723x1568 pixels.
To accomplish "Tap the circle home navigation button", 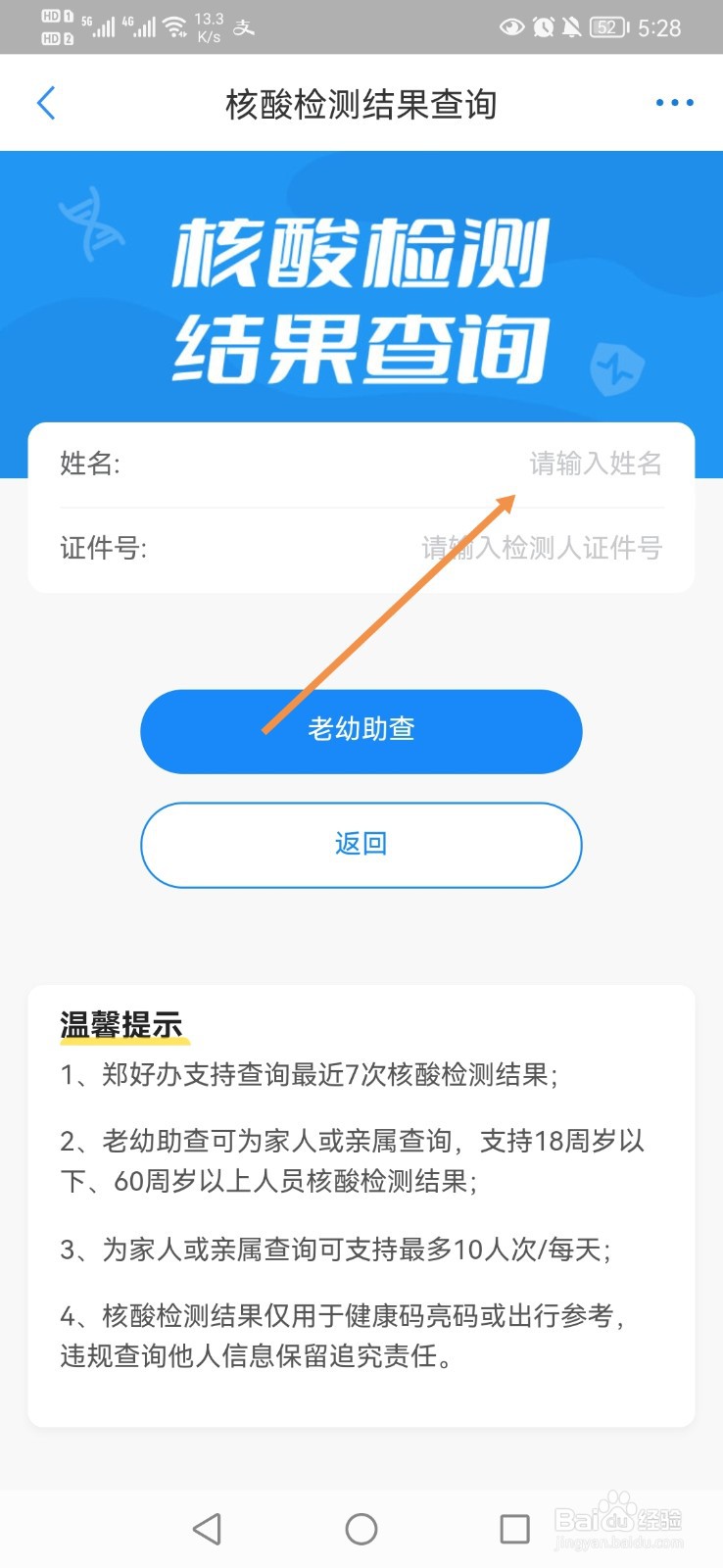I will [361, 1528].
